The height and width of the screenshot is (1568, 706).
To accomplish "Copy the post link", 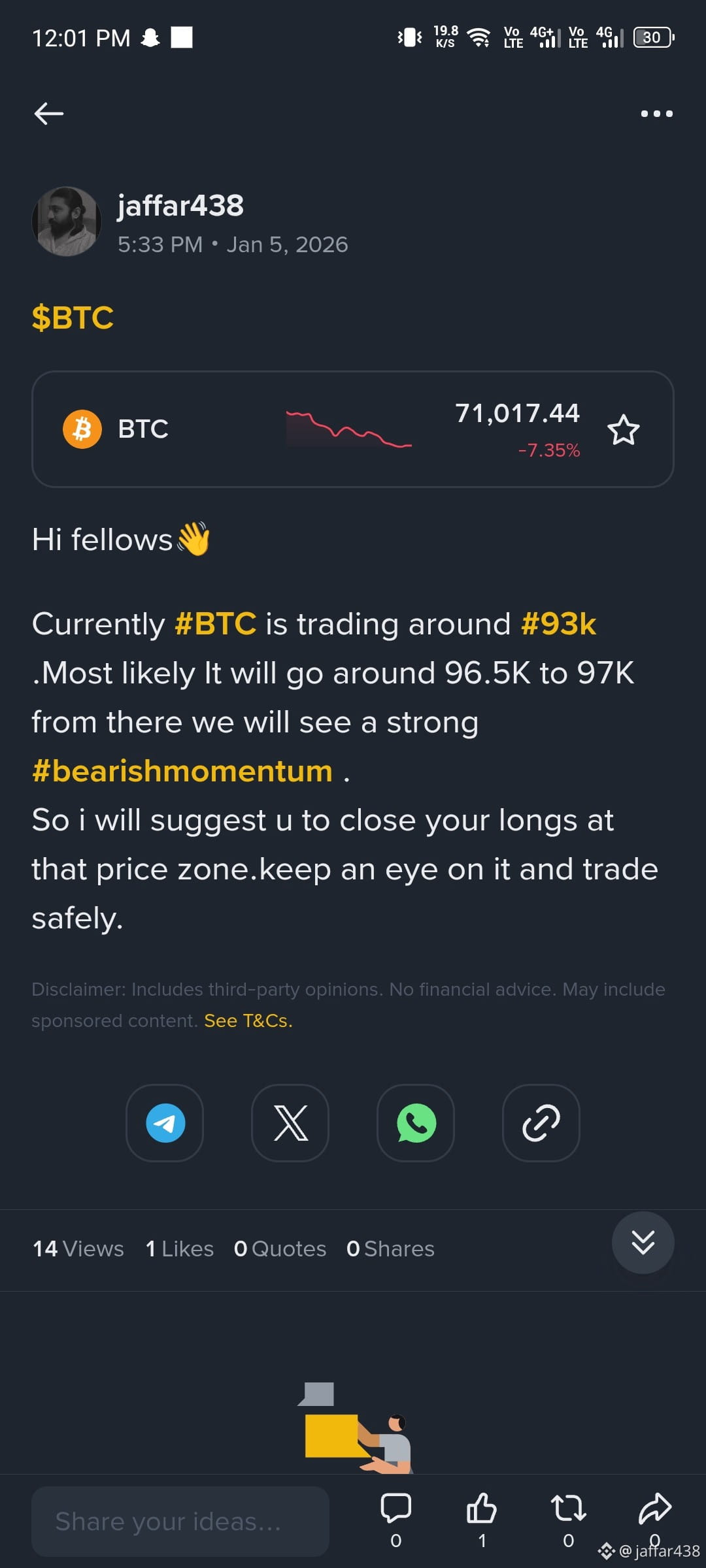I will (541, 1123).
